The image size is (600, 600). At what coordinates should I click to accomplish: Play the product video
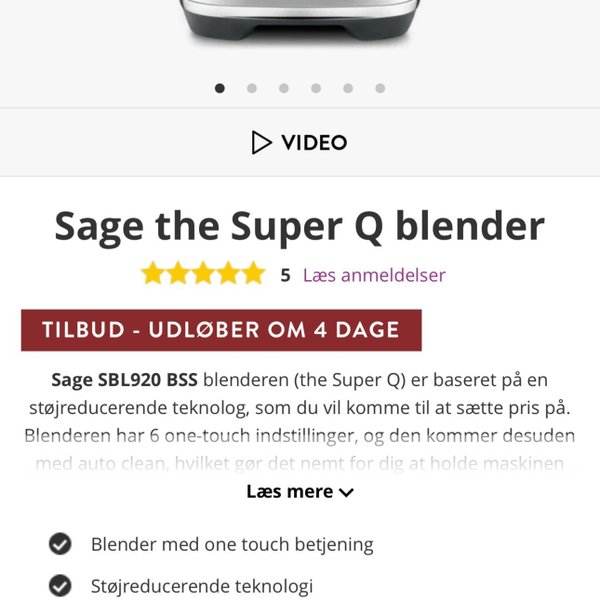coord(299,143)
